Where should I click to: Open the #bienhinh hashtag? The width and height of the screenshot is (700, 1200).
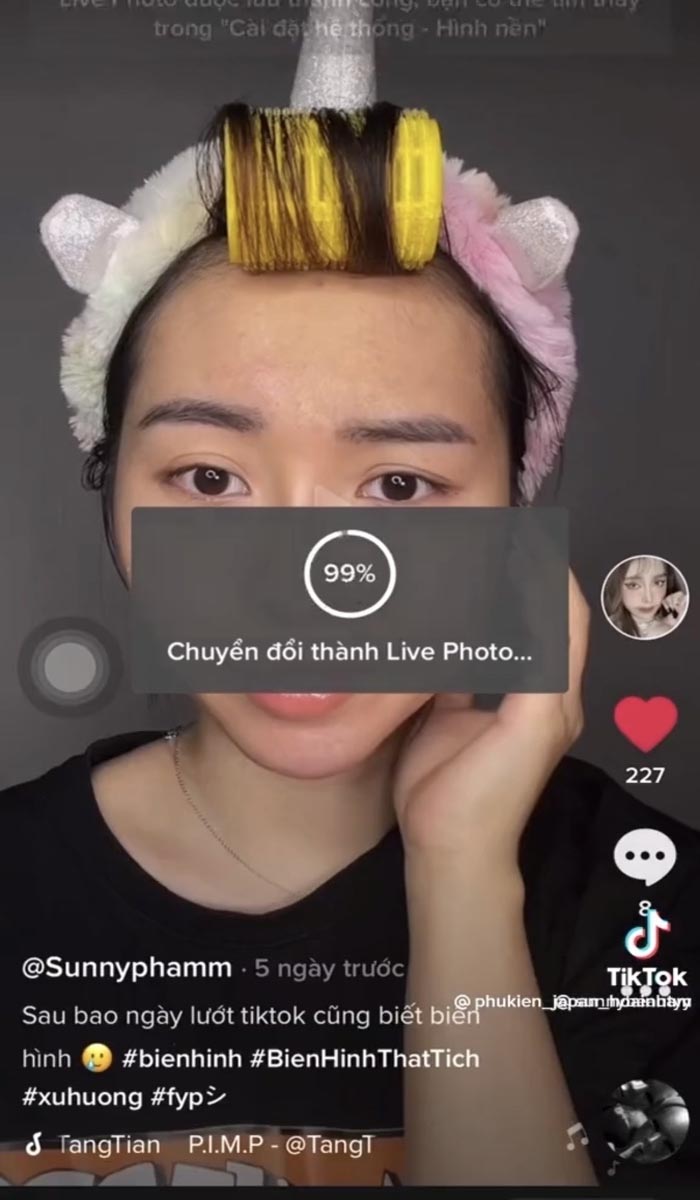179,1057
